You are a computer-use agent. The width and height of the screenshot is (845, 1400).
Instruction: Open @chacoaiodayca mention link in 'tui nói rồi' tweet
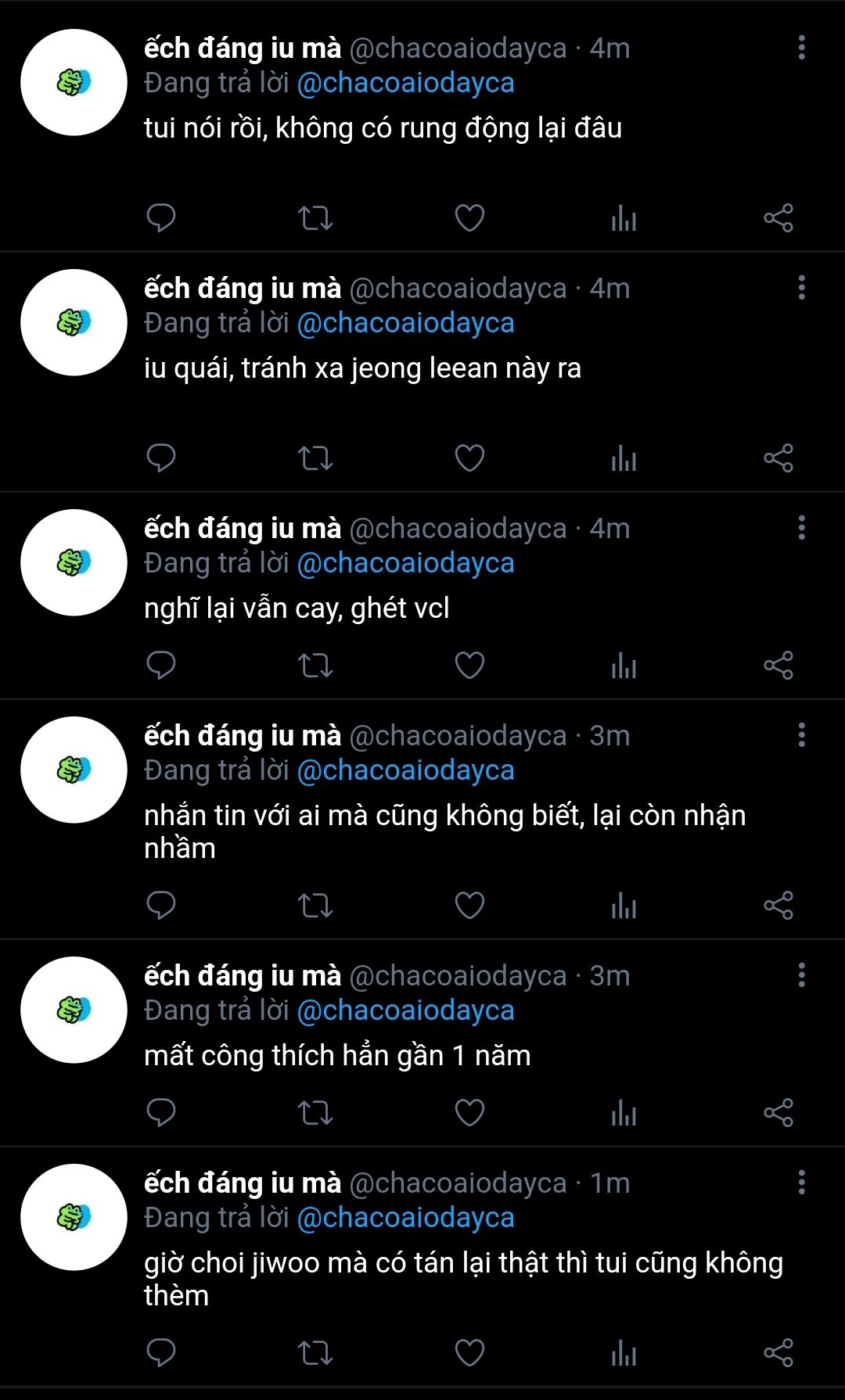[405, 83]
